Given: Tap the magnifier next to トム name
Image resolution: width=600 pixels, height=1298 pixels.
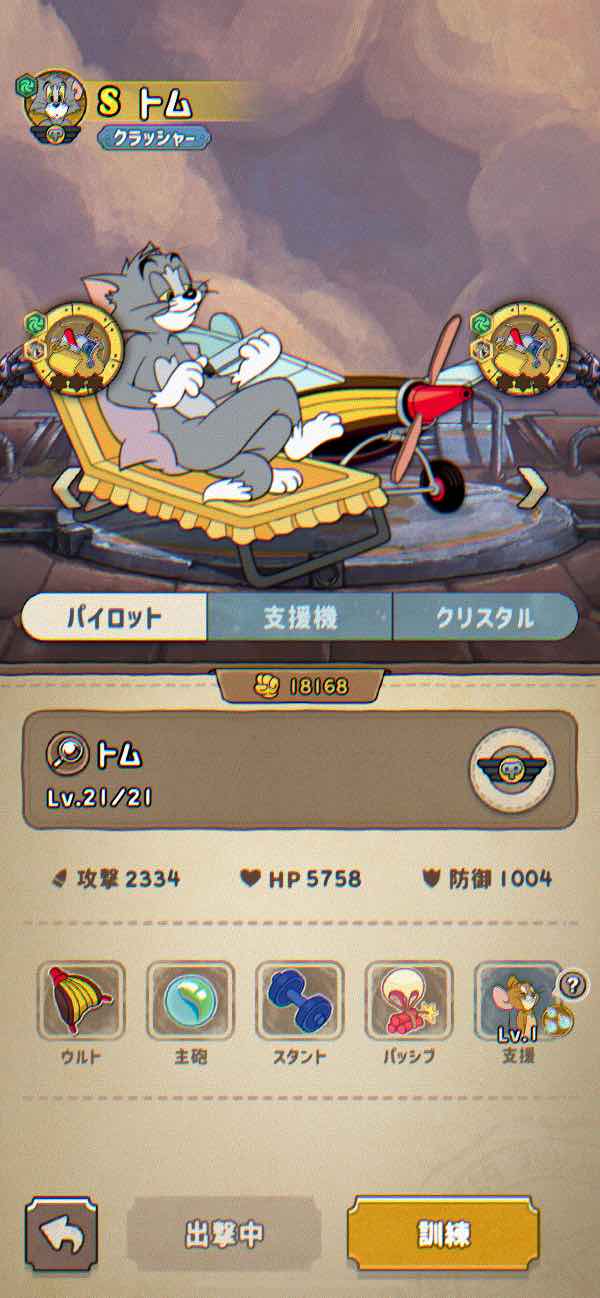Looking at the screenshot, I should point(67,755).
